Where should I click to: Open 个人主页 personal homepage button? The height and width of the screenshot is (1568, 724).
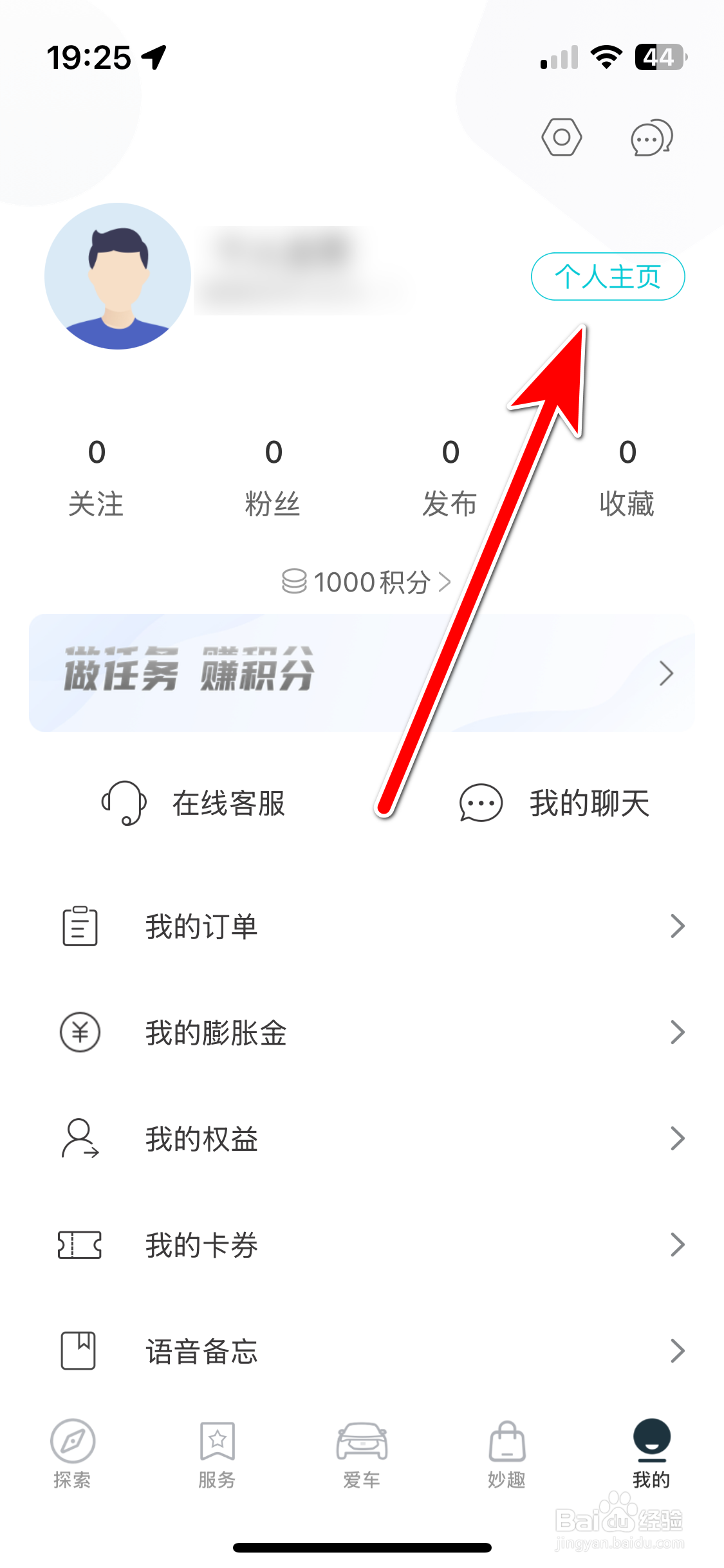[x=608, y=276]
